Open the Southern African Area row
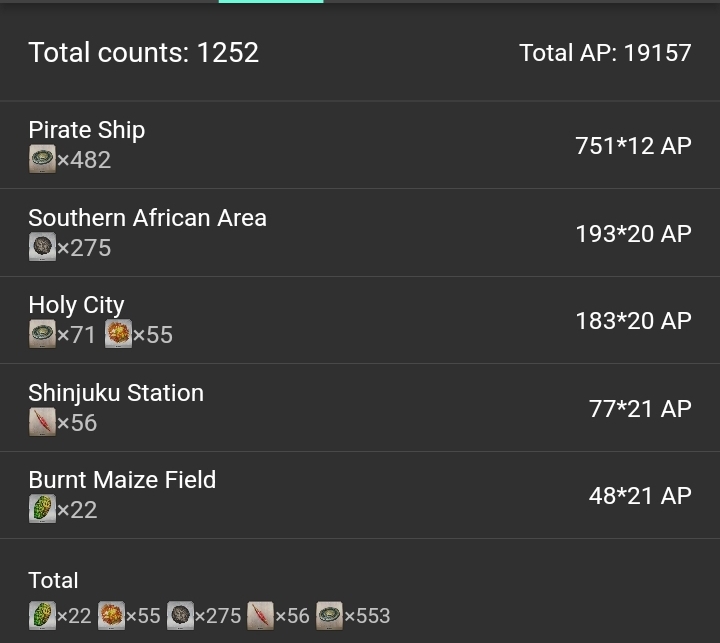 [x=360, y=233]
